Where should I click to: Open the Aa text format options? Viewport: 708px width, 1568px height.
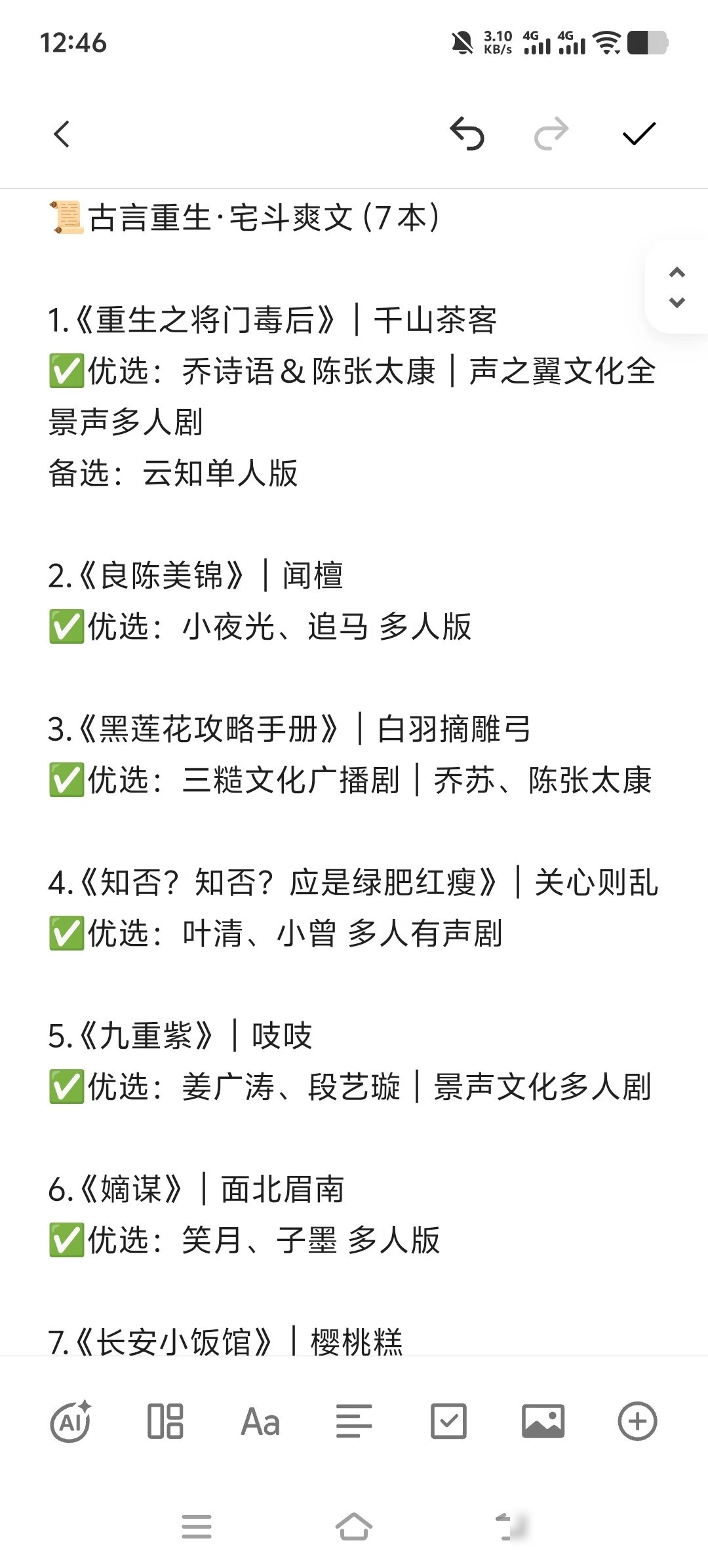coord(260,1422)
